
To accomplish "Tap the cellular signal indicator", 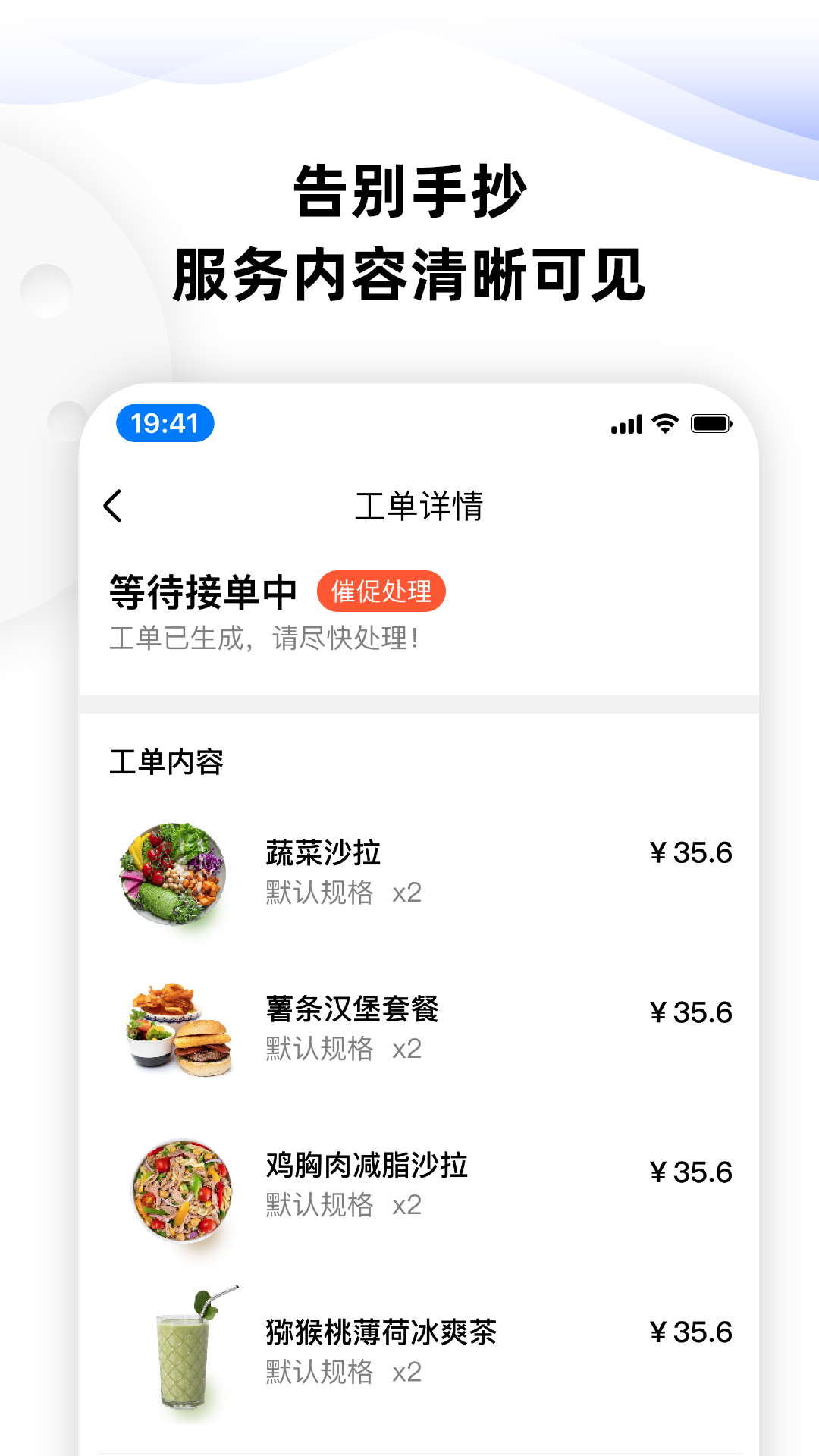I will coord(628,425).
